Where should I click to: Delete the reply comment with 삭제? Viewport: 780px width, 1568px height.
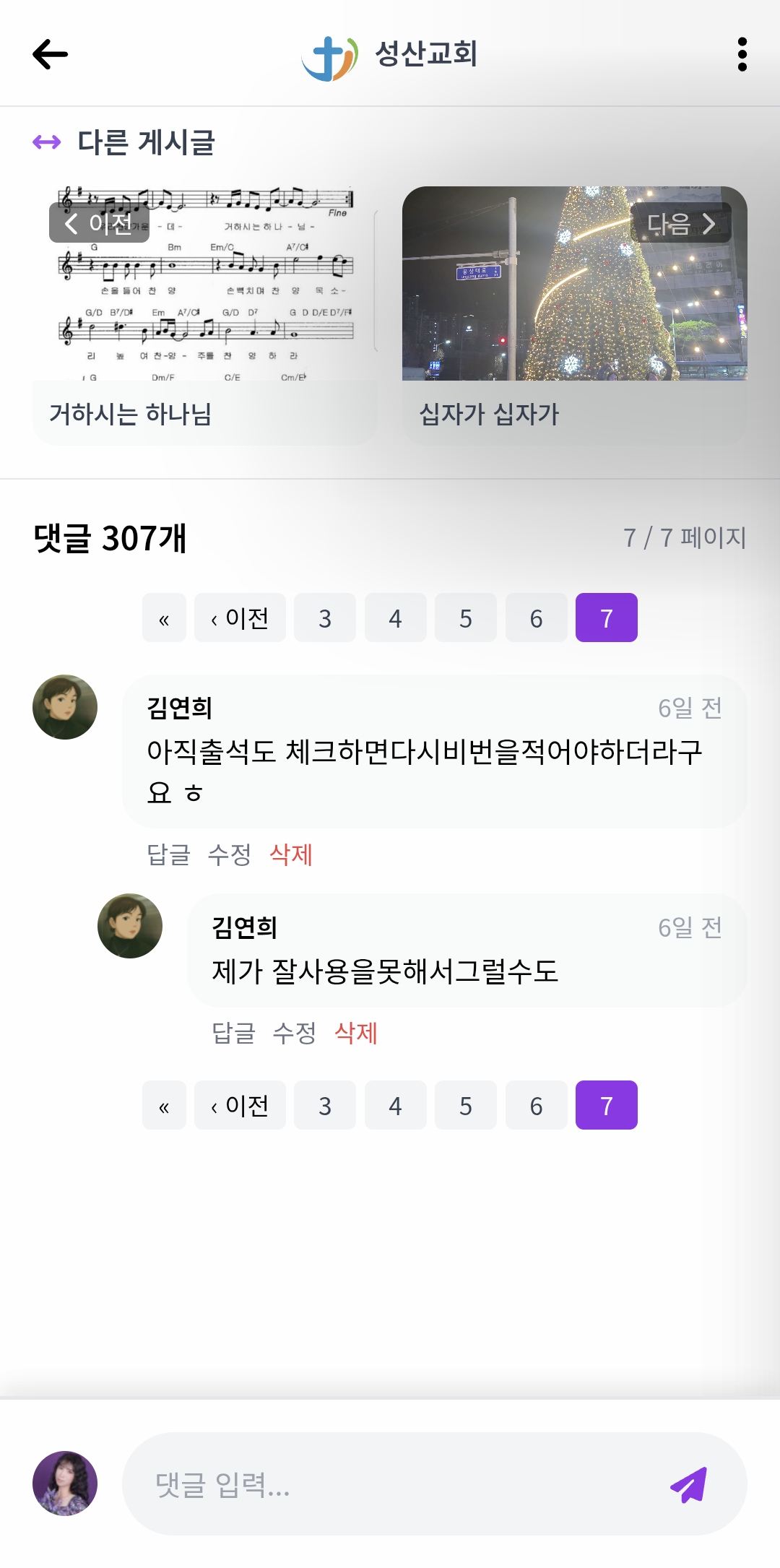pyautogui.click(x=357, y=1034)
